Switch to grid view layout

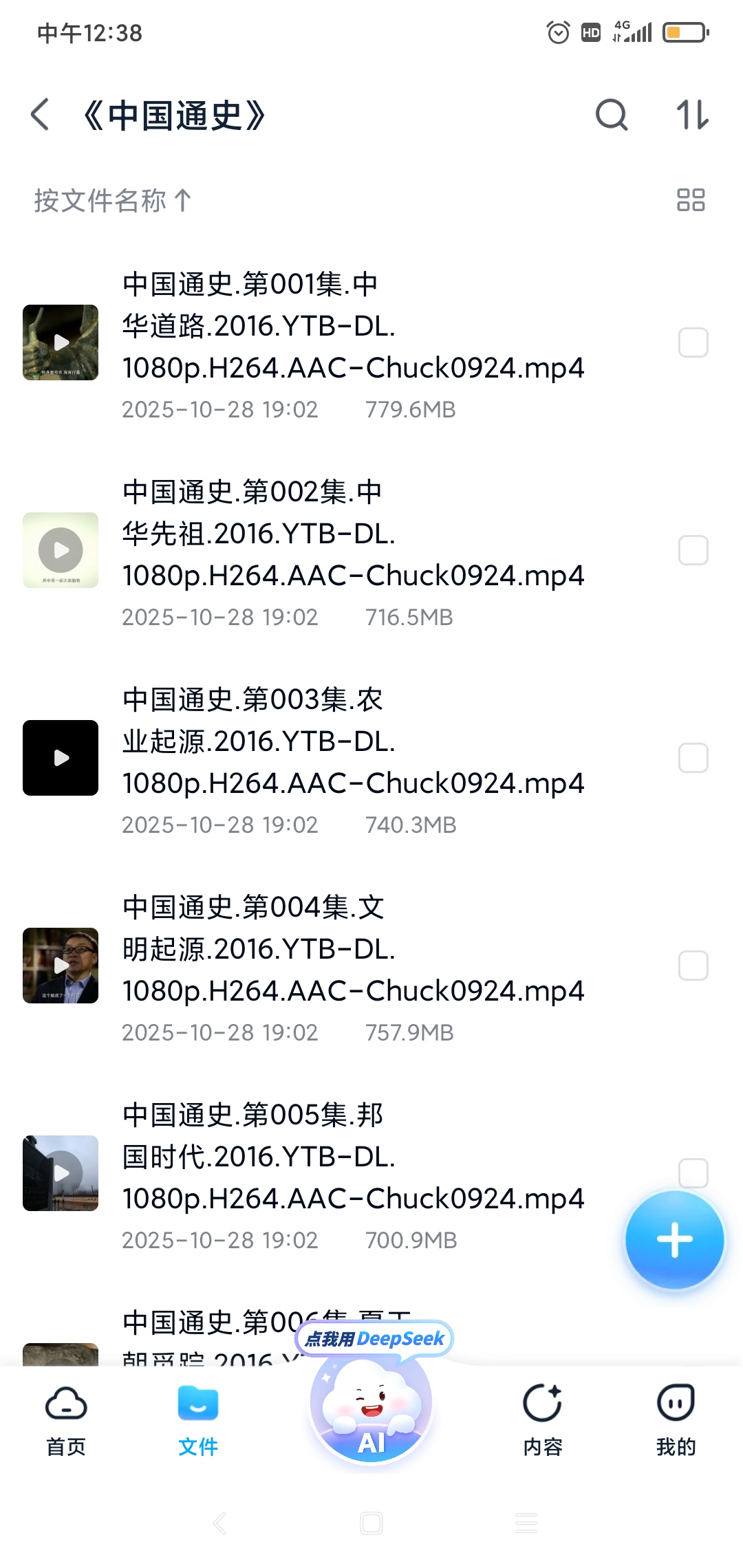click(x=691, y=200)
